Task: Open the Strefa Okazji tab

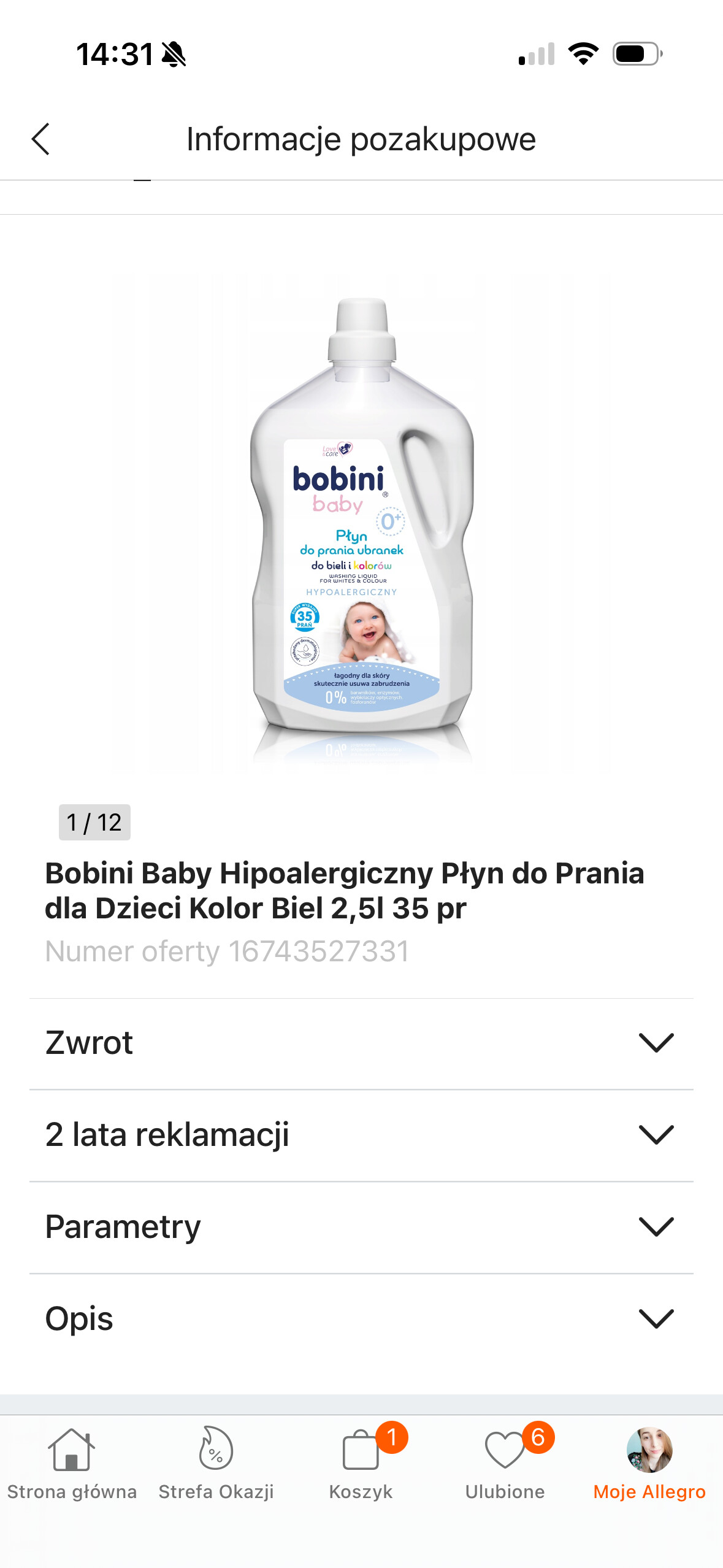Action: pos(216,1463)
